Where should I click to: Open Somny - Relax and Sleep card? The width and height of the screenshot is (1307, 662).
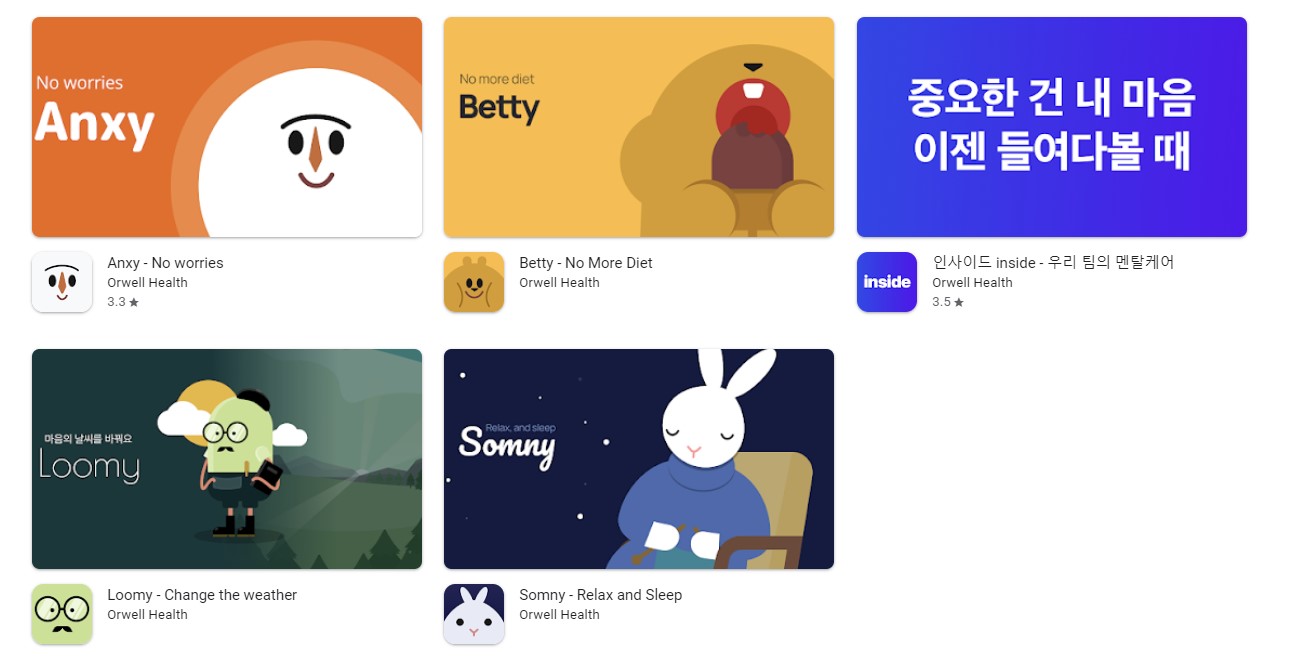click(x=638, y=459)
